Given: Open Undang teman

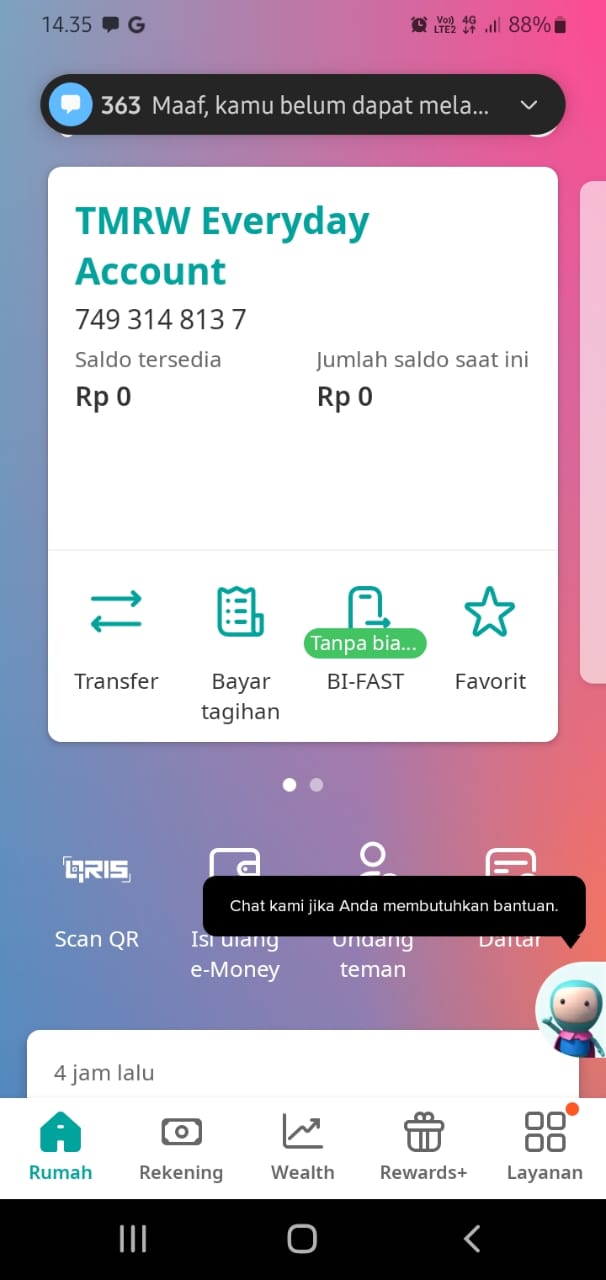Looking at the screenshot, I should 373,912.
